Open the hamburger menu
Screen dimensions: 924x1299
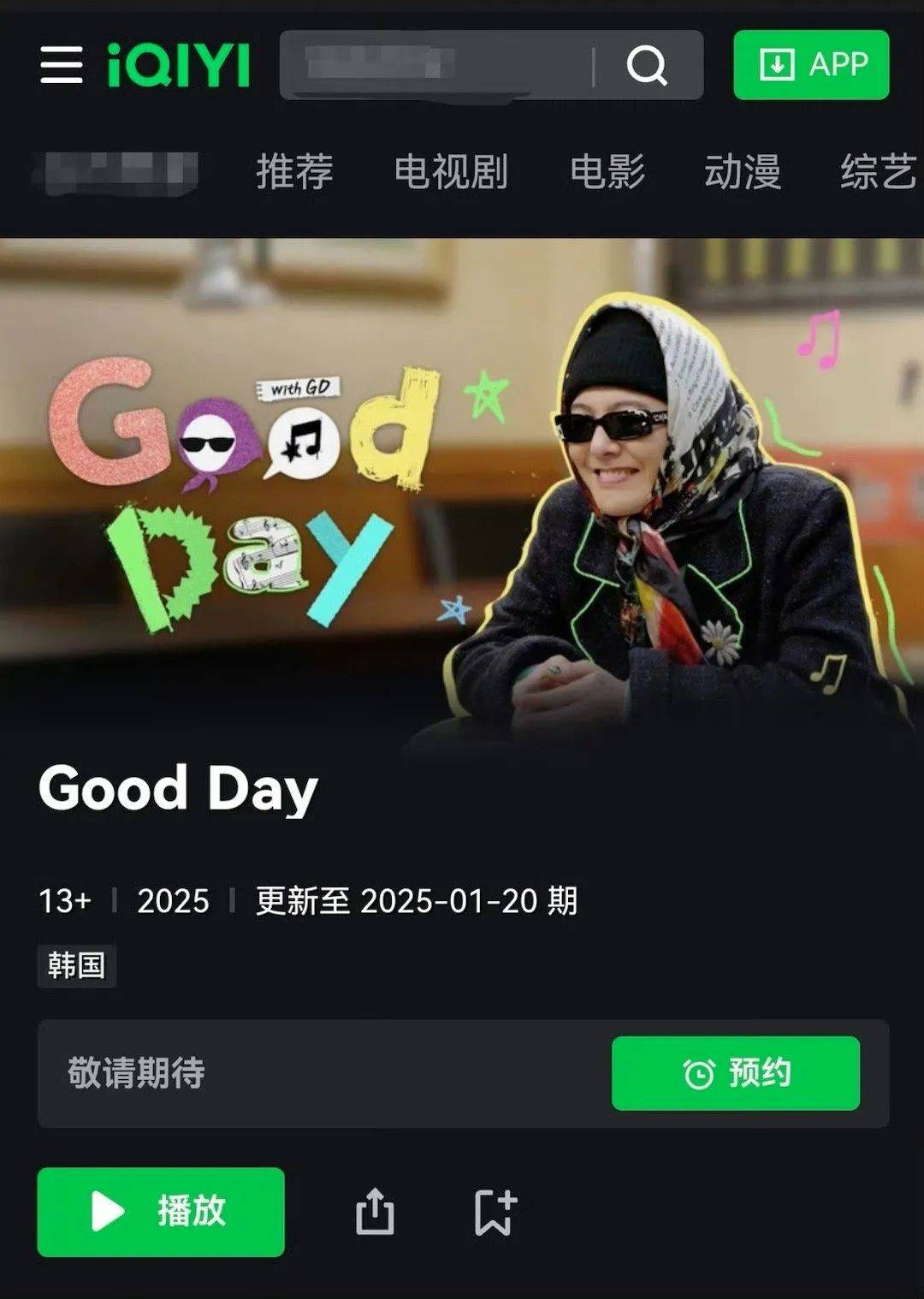pyautogui.click(x=62, y=65)
